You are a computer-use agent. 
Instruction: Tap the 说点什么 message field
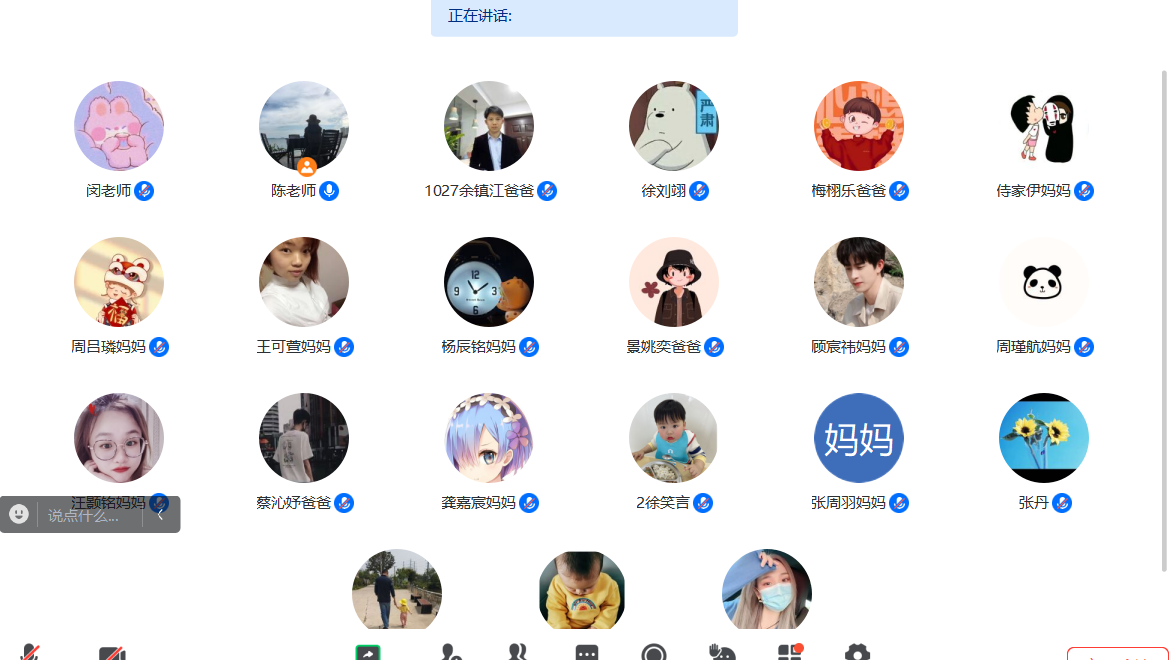88,515
